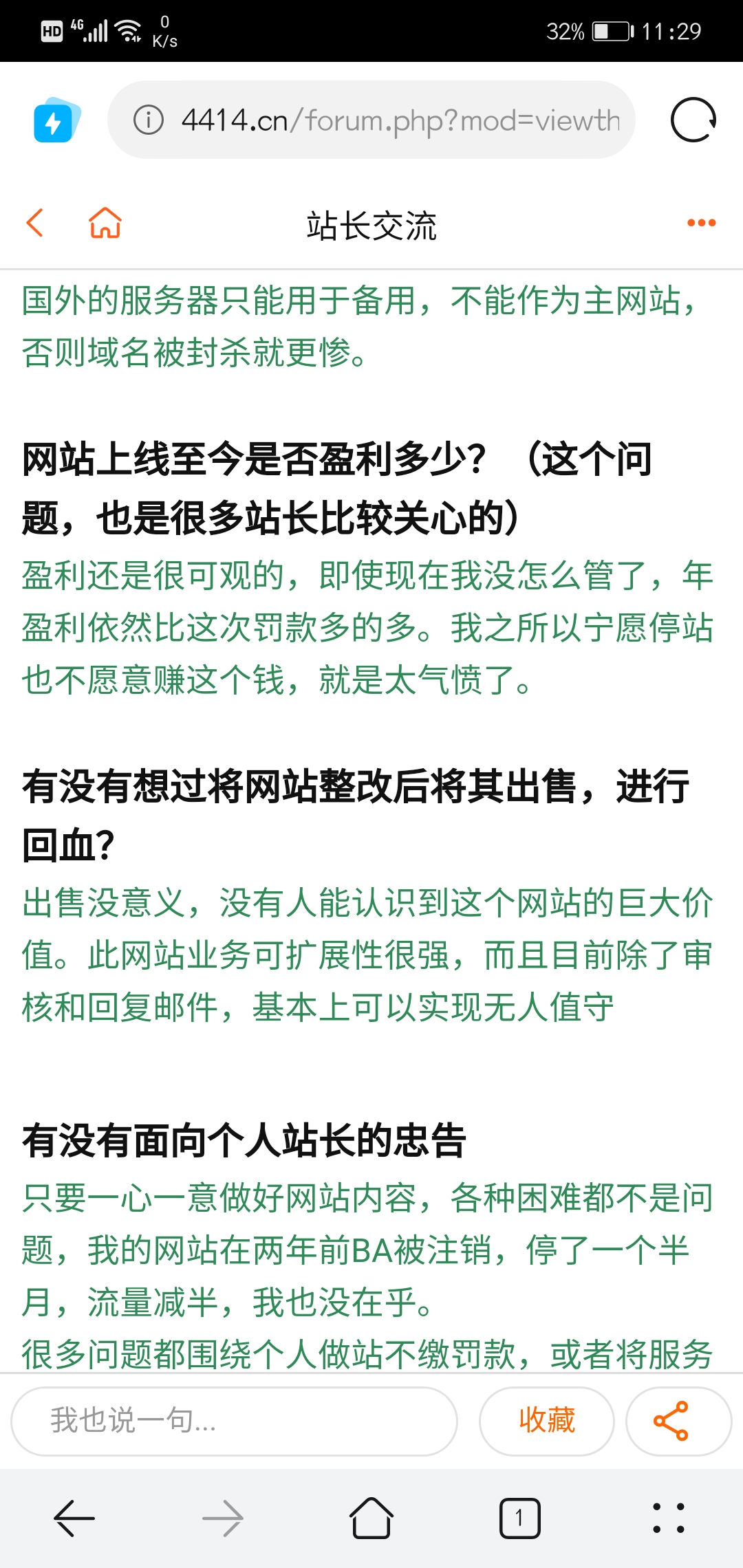Tap 收藏 to favorite this thread
This screenshot has height=1568, width=743.
(547, 1421)
